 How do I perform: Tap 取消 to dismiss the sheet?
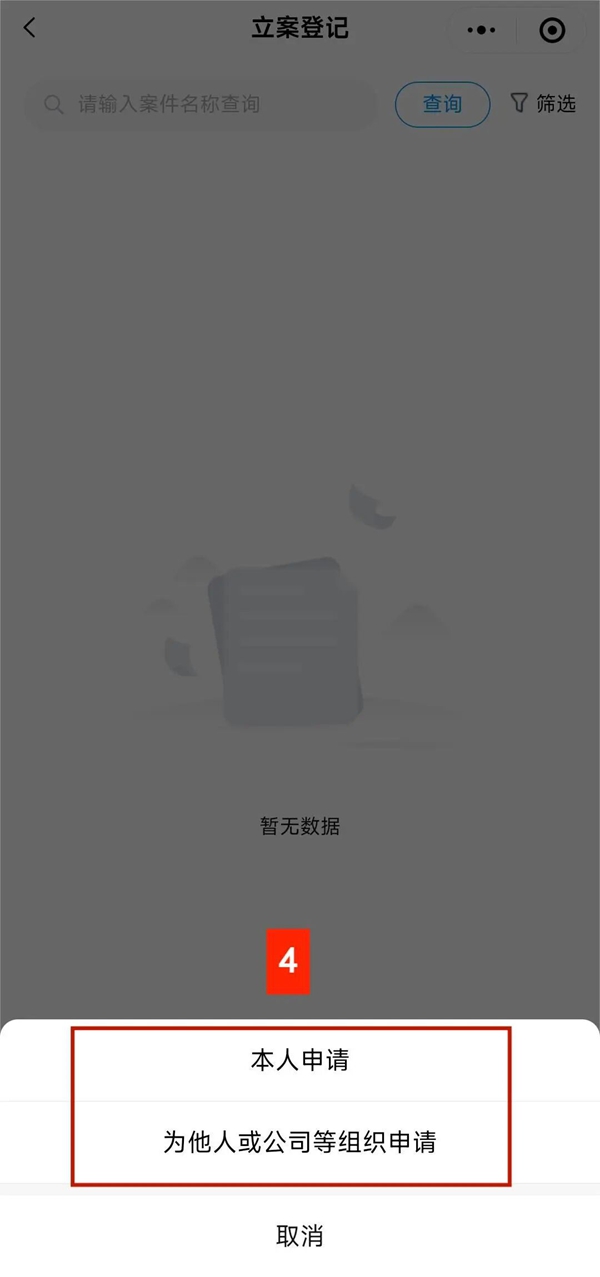point(299,1235)
